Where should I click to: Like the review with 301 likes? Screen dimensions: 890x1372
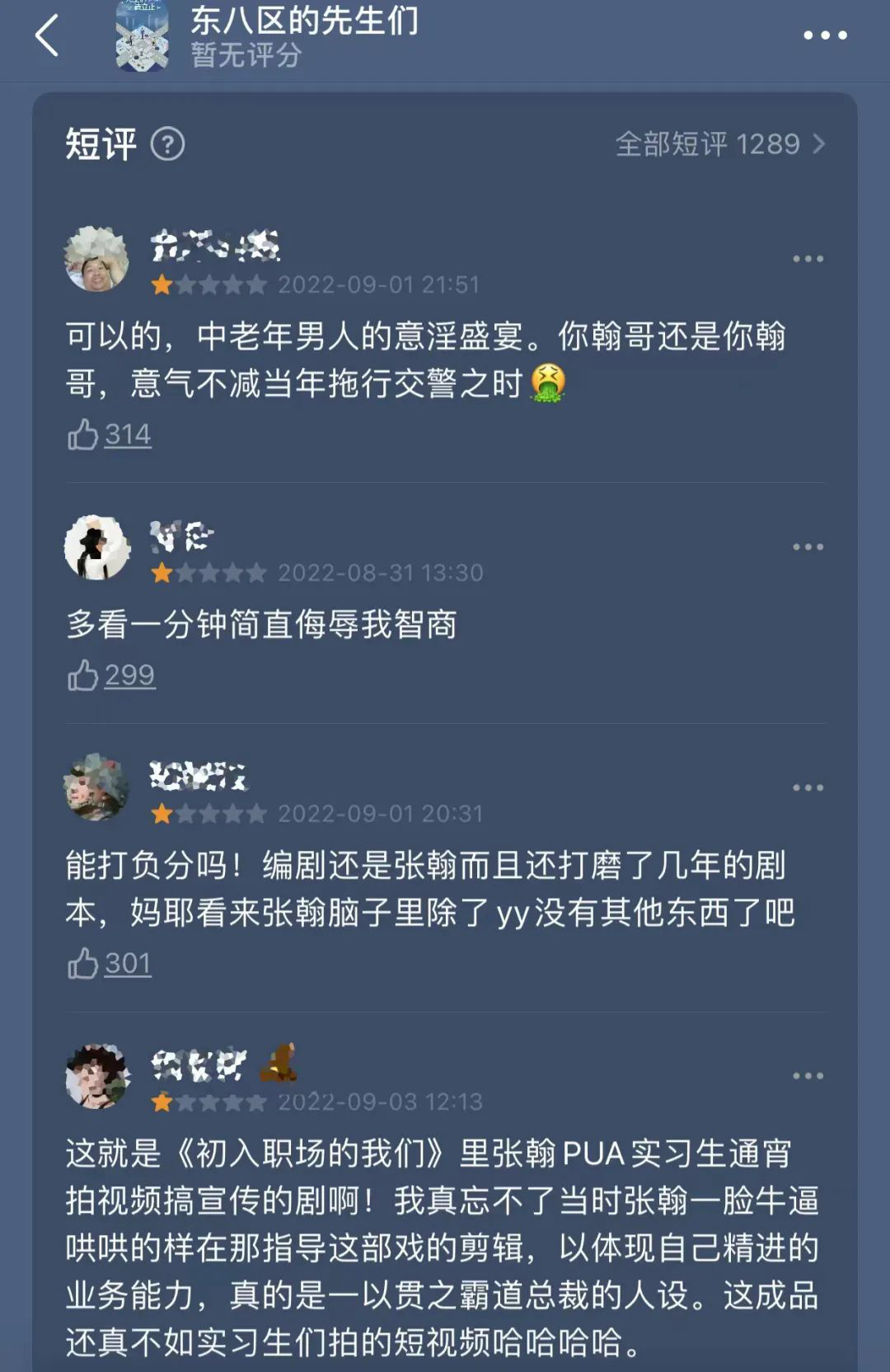[83, 963]
